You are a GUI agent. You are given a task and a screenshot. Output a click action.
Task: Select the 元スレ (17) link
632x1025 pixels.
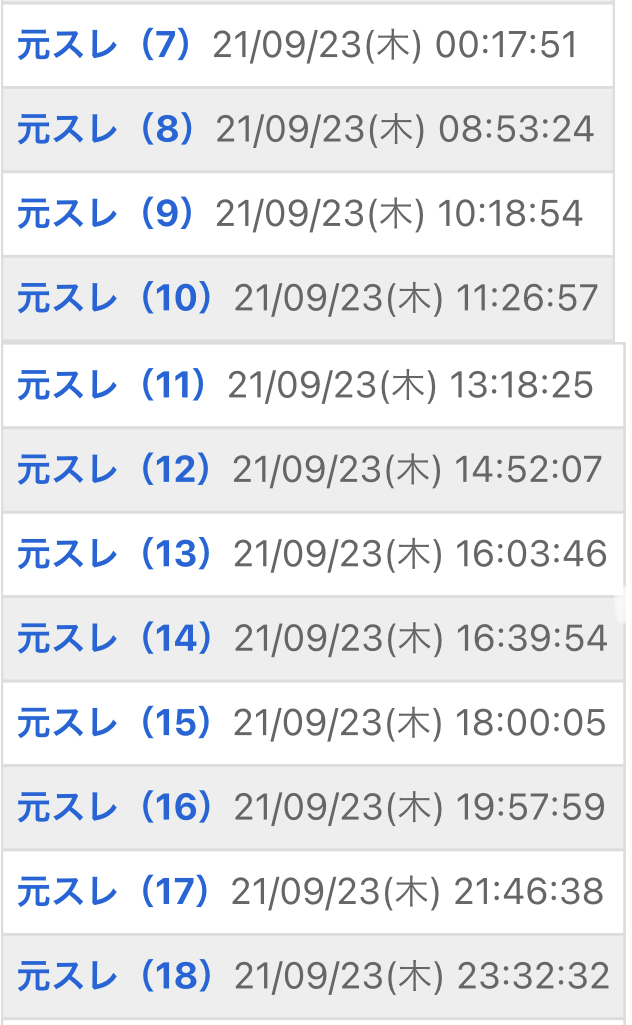tap(113, 891)
